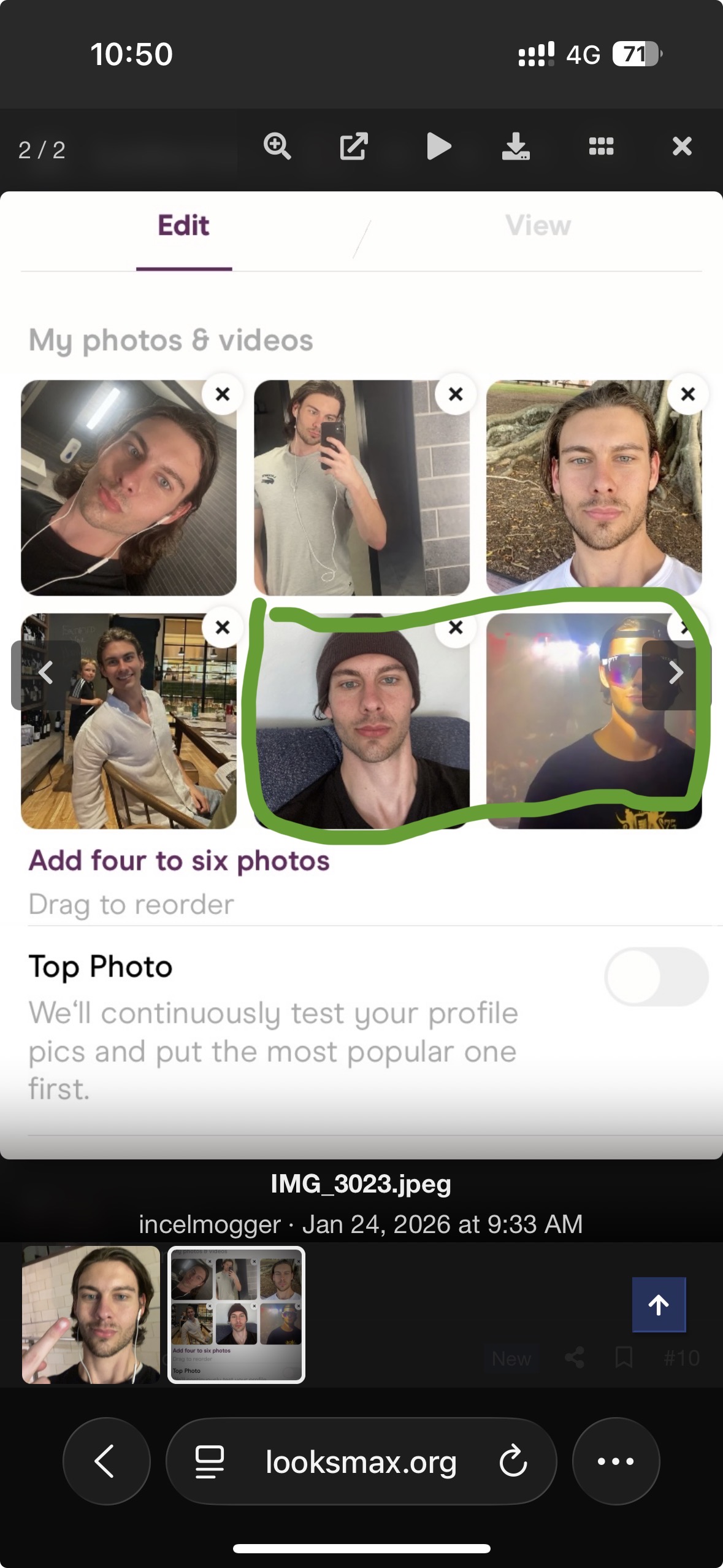The height and width of the screenshot is (1568, 723).
Task: Go back with browser back button
Action: pos(106,1461)
